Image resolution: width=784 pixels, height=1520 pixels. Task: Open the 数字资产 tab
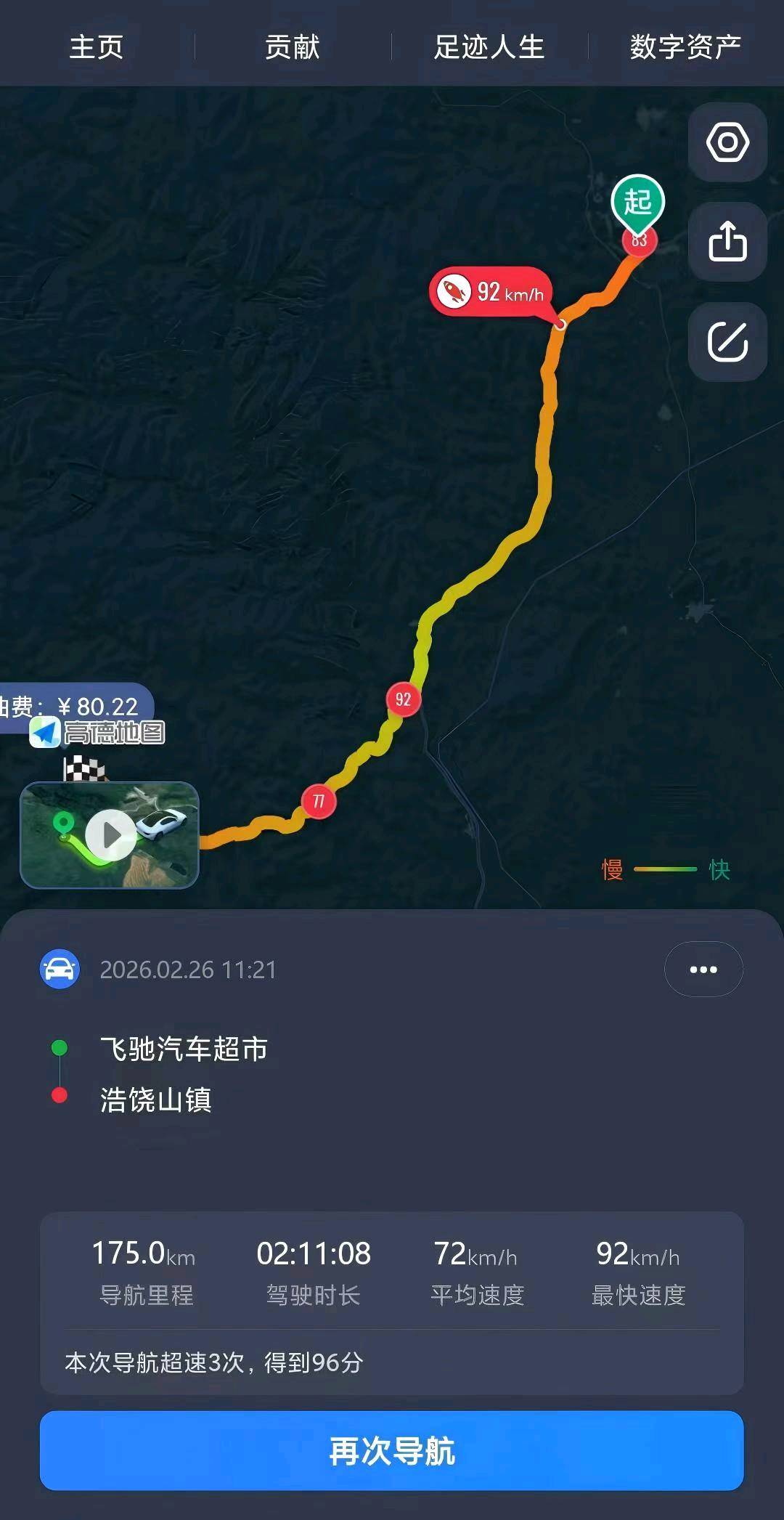[x=685, y=47]
